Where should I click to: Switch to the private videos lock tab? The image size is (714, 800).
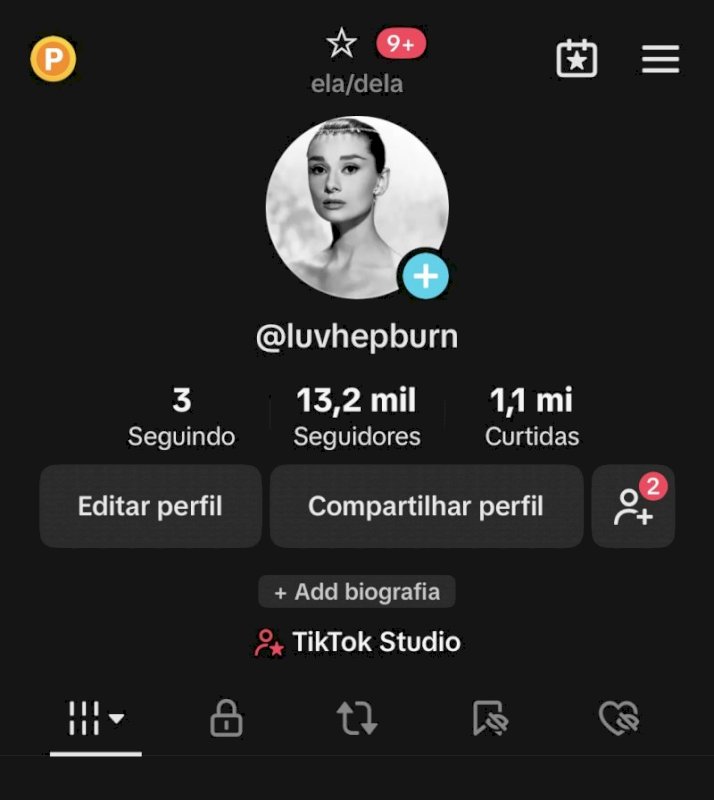click(x=227, y=718)
